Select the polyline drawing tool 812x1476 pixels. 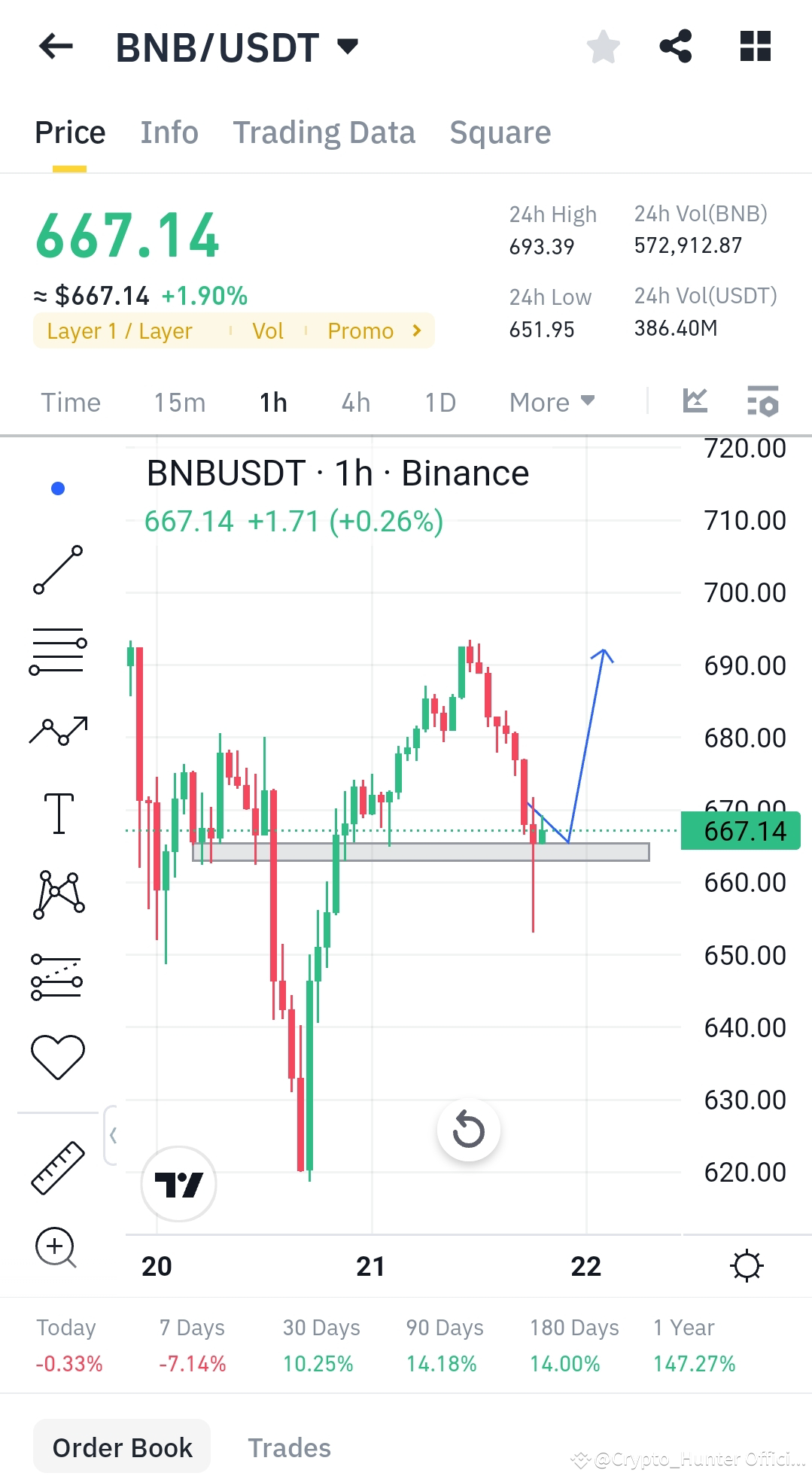coord(59,729)
